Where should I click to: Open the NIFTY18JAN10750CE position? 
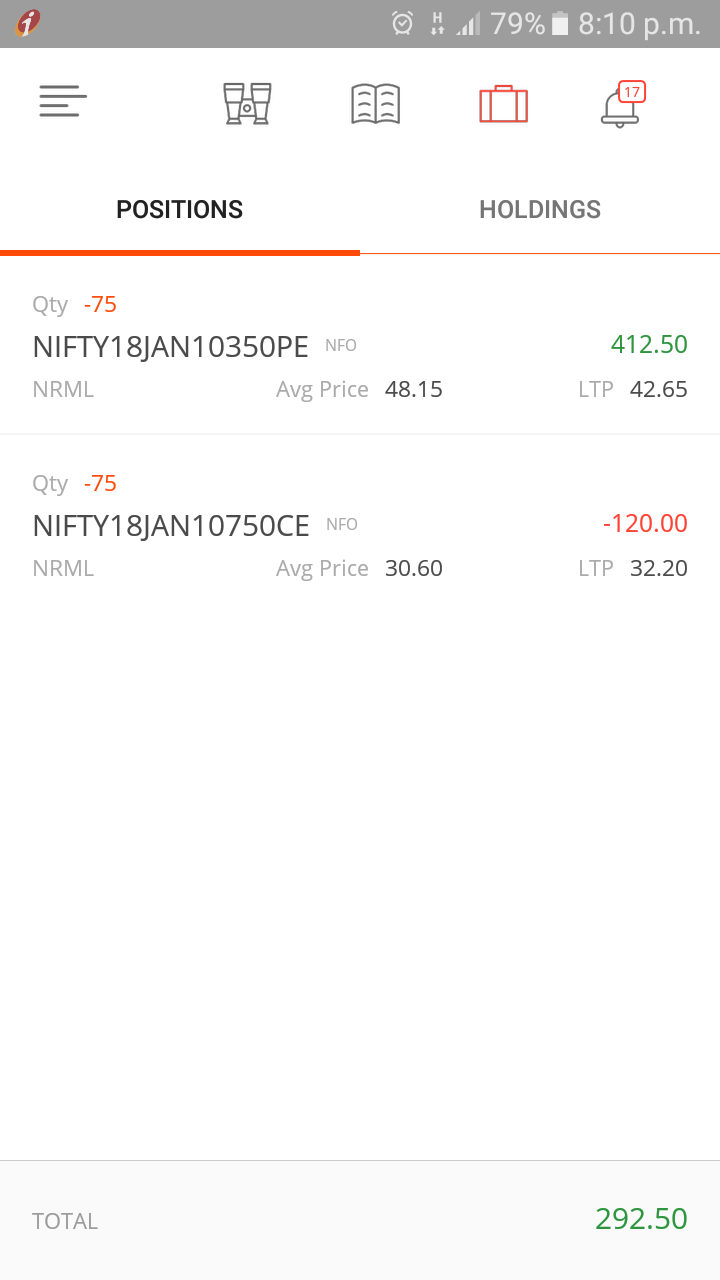(x=360, y=525)
